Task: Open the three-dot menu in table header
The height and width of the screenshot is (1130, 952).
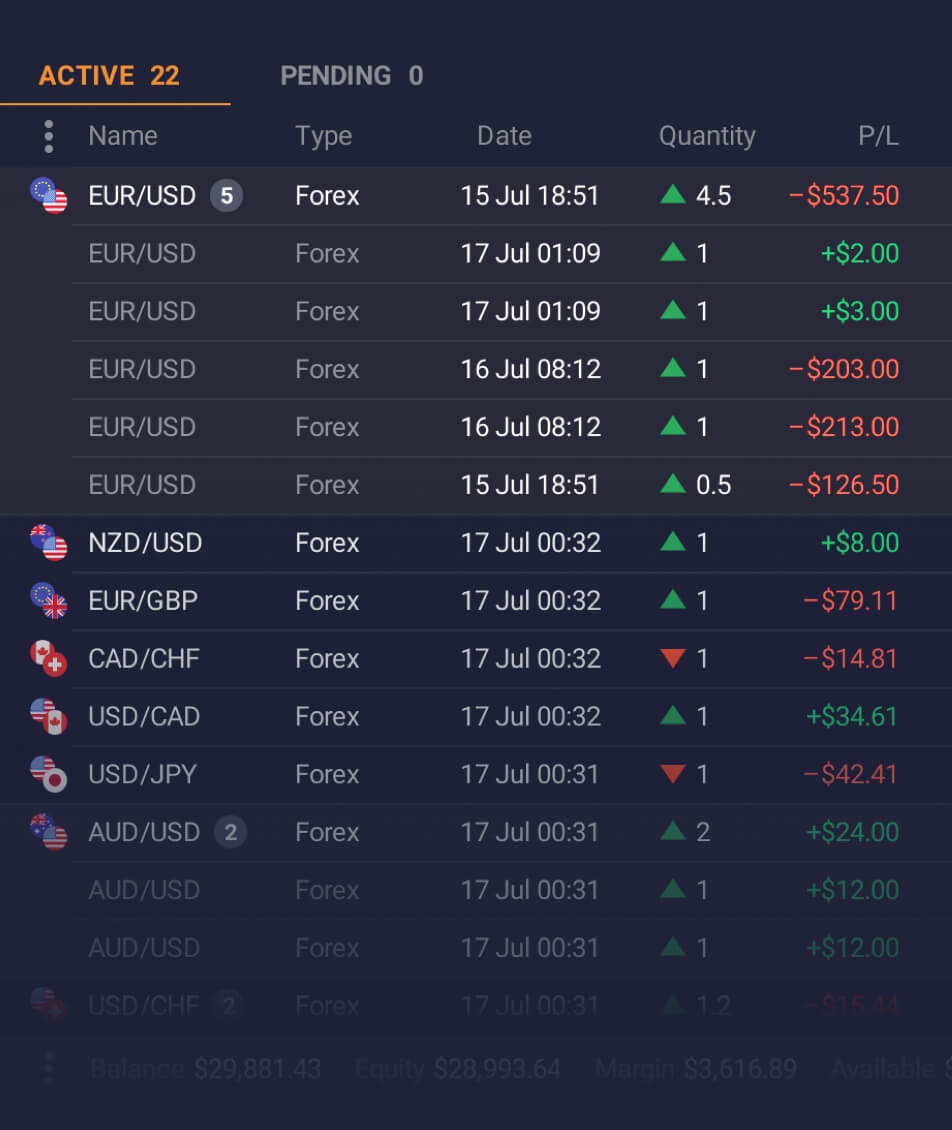Action: pyautogui.click(x=48, y=136)
